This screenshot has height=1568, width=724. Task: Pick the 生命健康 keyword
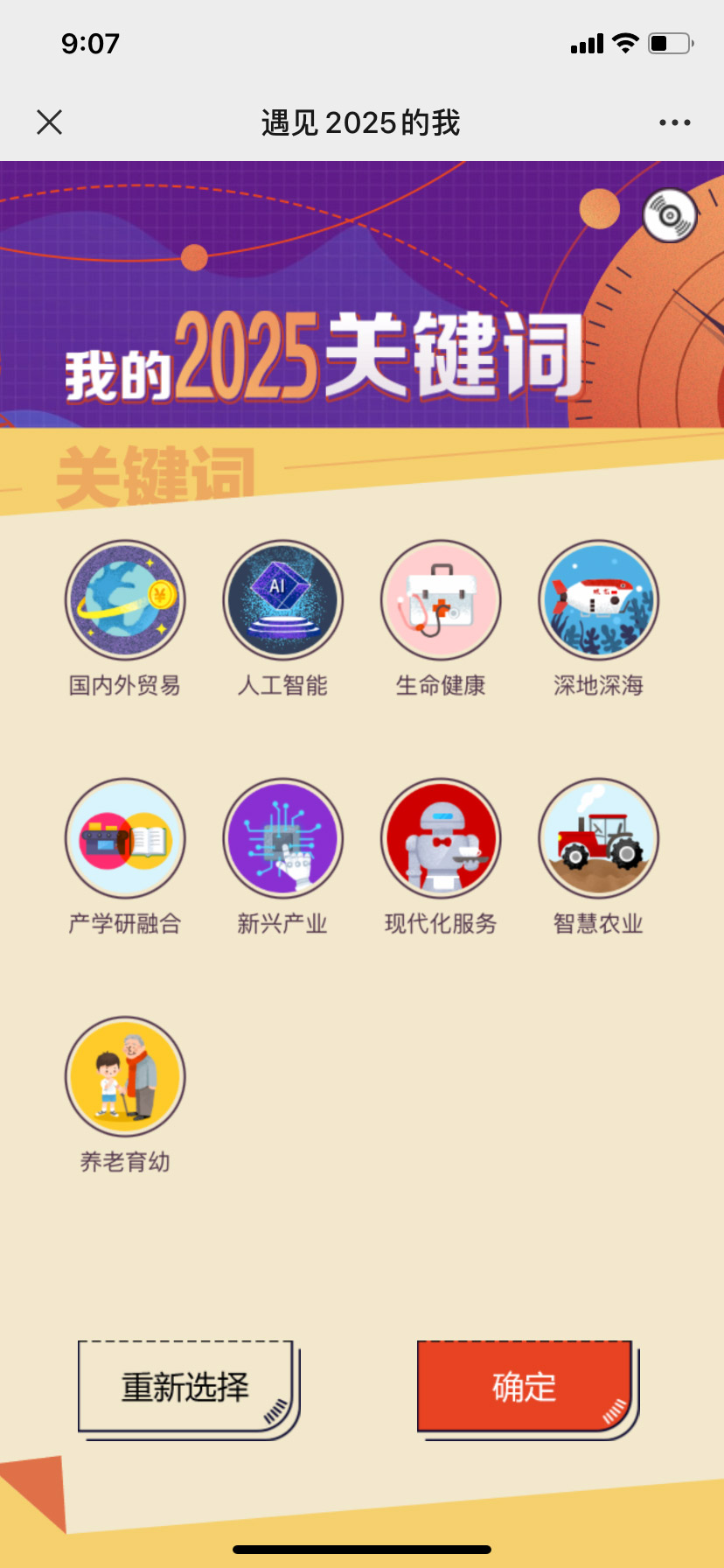441,600
